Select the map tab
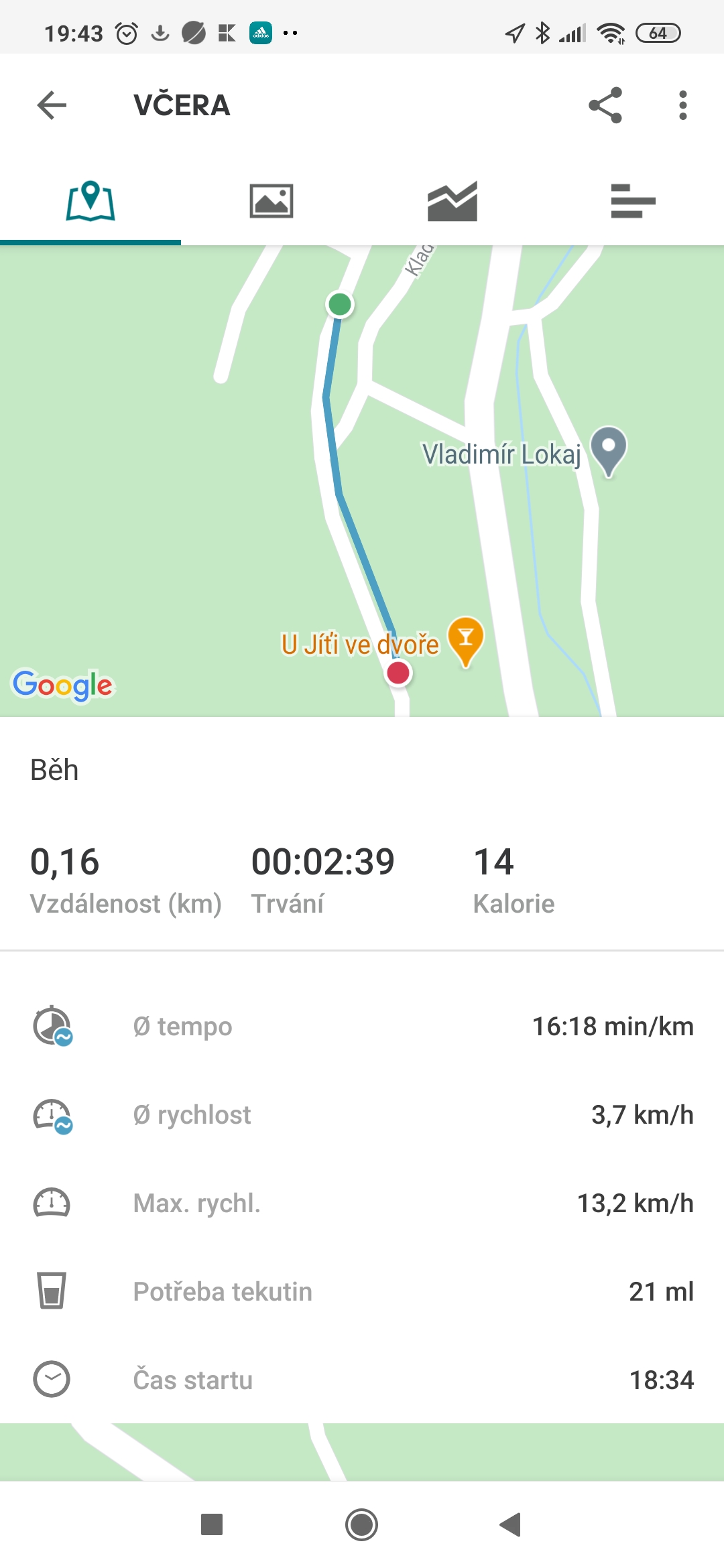Screen dimensions: 724x1568 (90, 201)
